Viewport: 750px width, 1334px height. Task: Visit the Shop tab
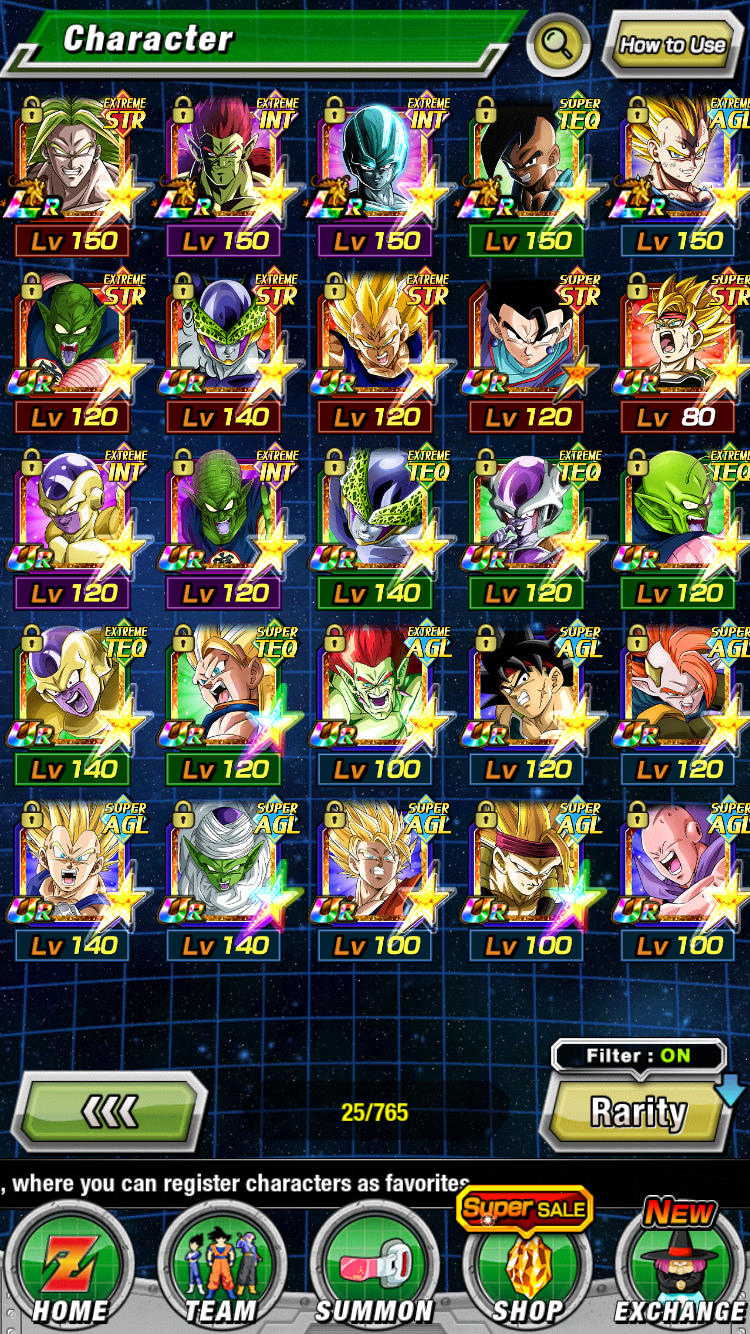point(527,1268)
